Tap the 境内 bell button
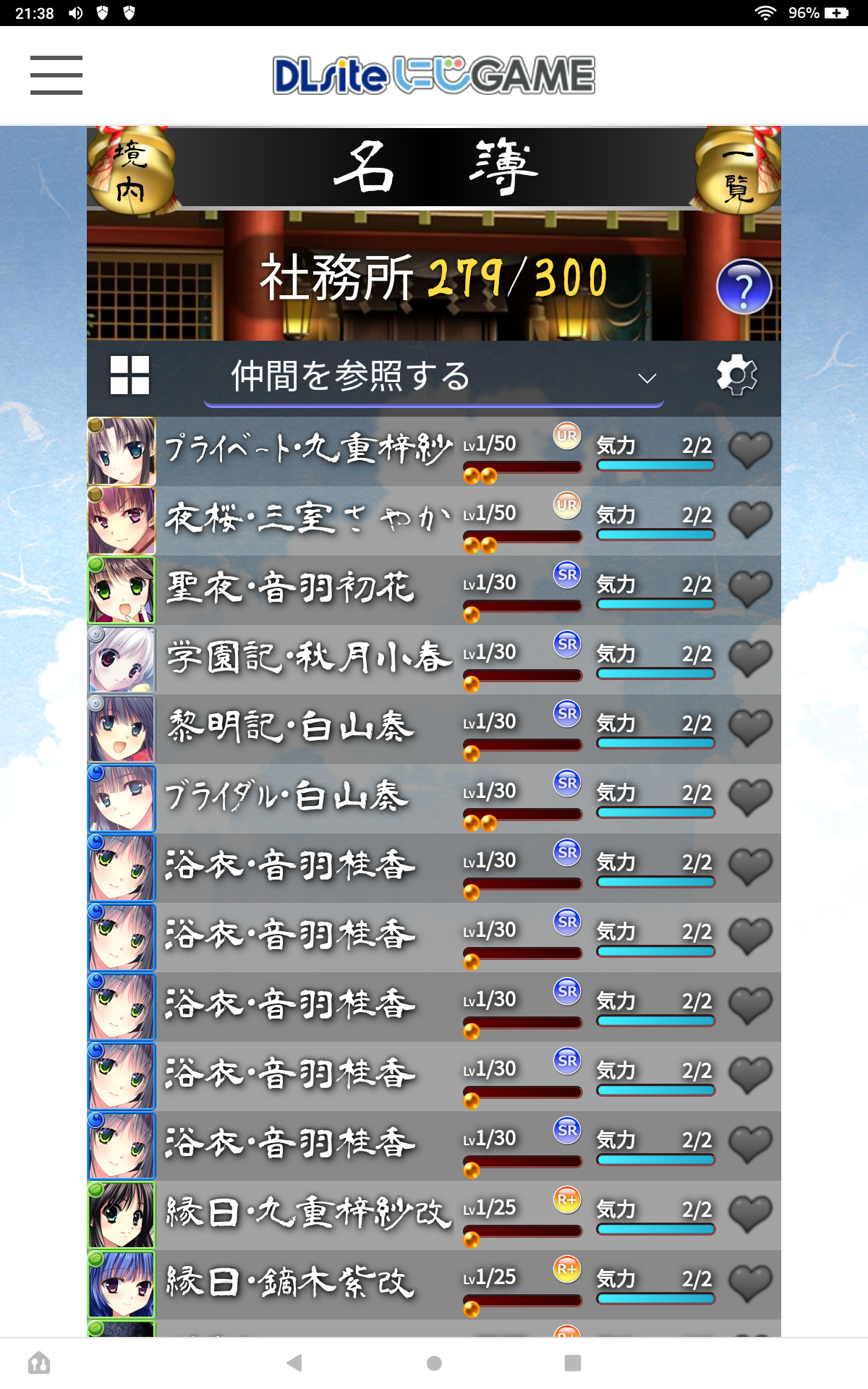Screen dimensions: 868x1389 [132, 172]
